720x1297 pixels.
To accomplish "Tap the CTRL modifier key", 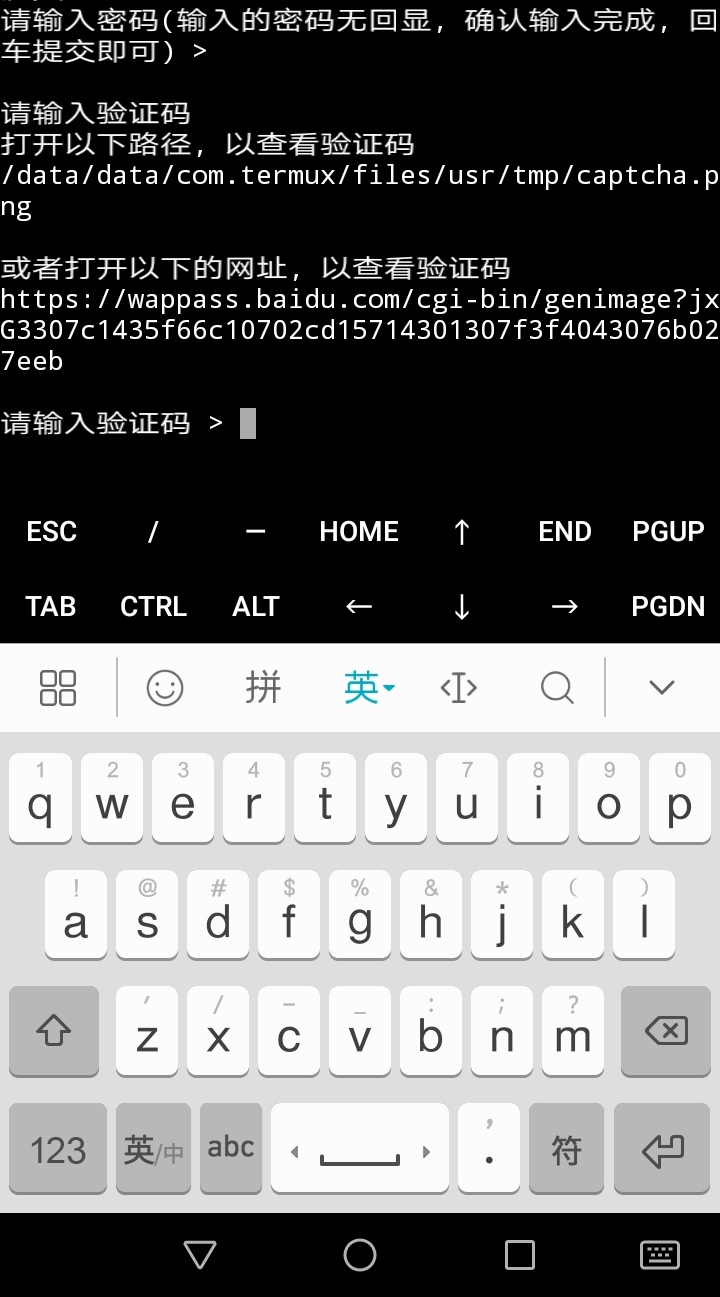I will [154, 606].
